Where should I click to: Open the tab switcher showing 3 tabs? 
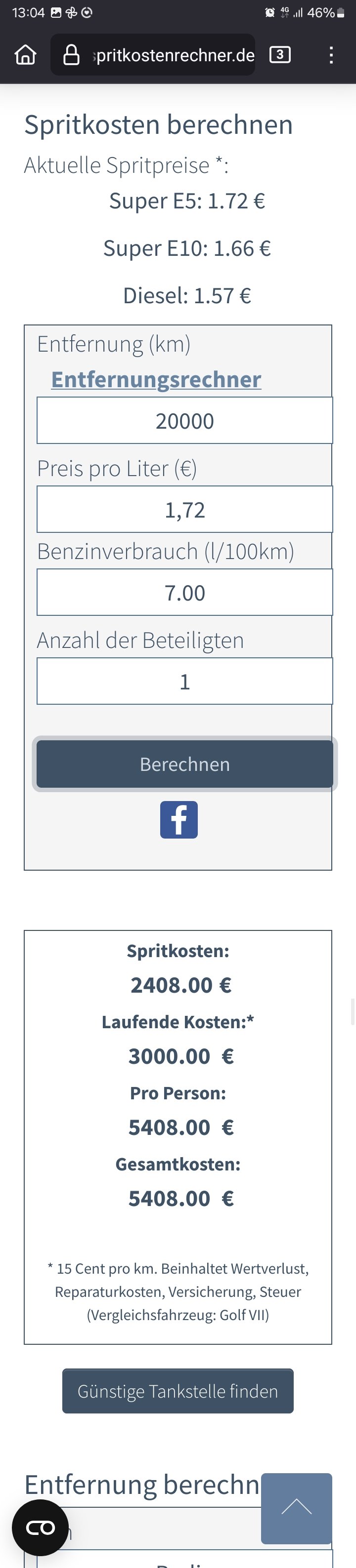(x=280, y=55)
